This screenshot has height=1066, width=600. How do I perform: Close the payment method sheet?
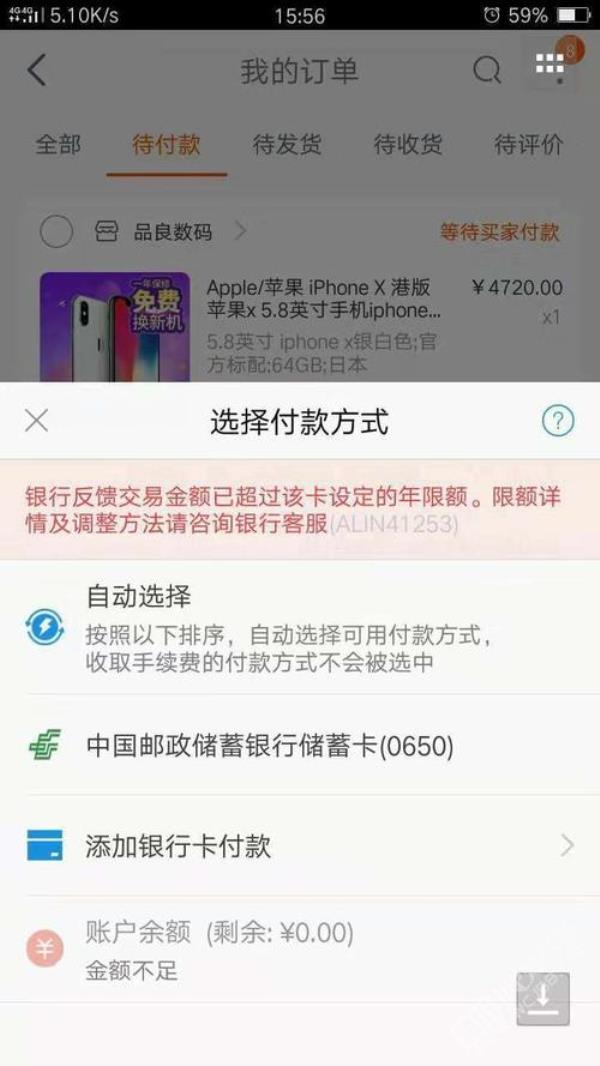pos(36,421)
